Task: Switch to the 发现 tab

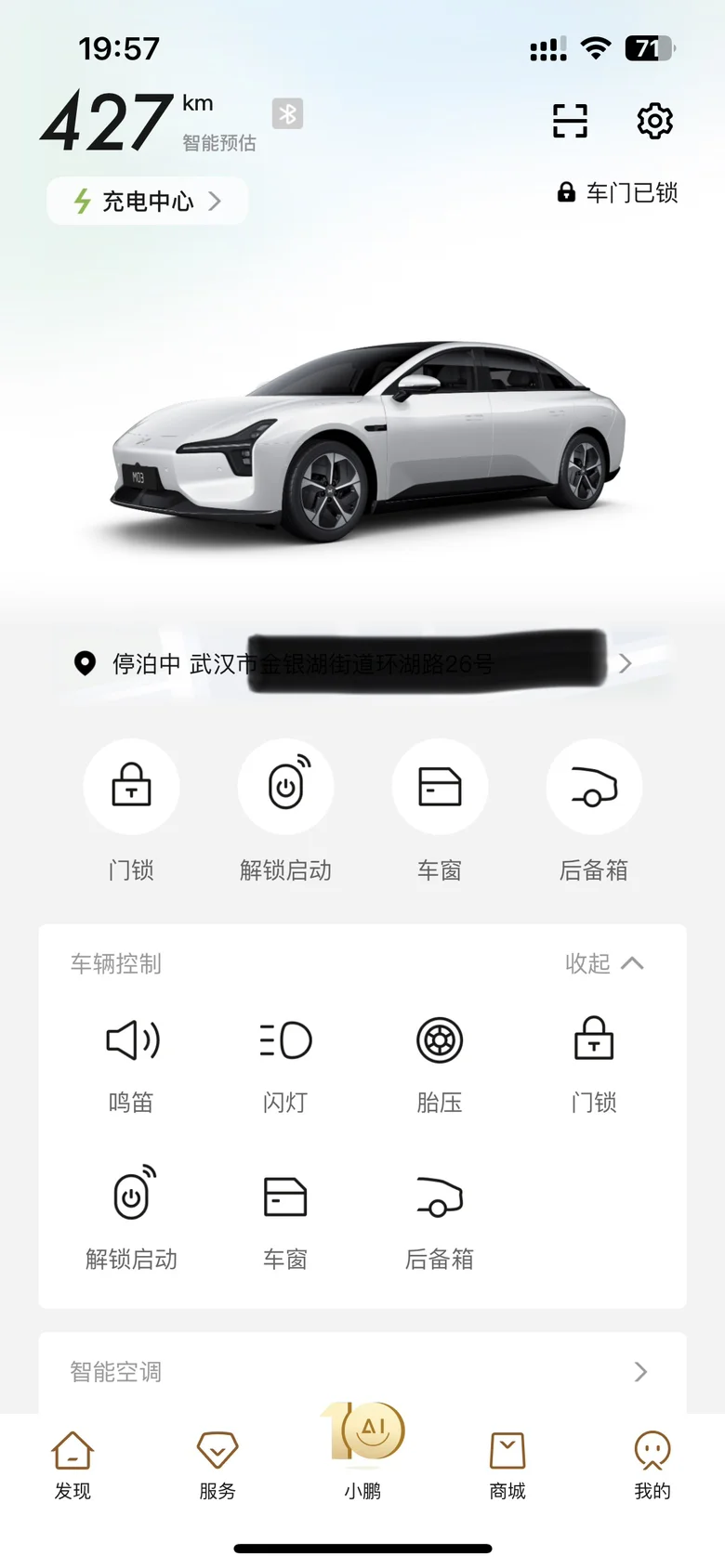Action: coord(72,1465)
